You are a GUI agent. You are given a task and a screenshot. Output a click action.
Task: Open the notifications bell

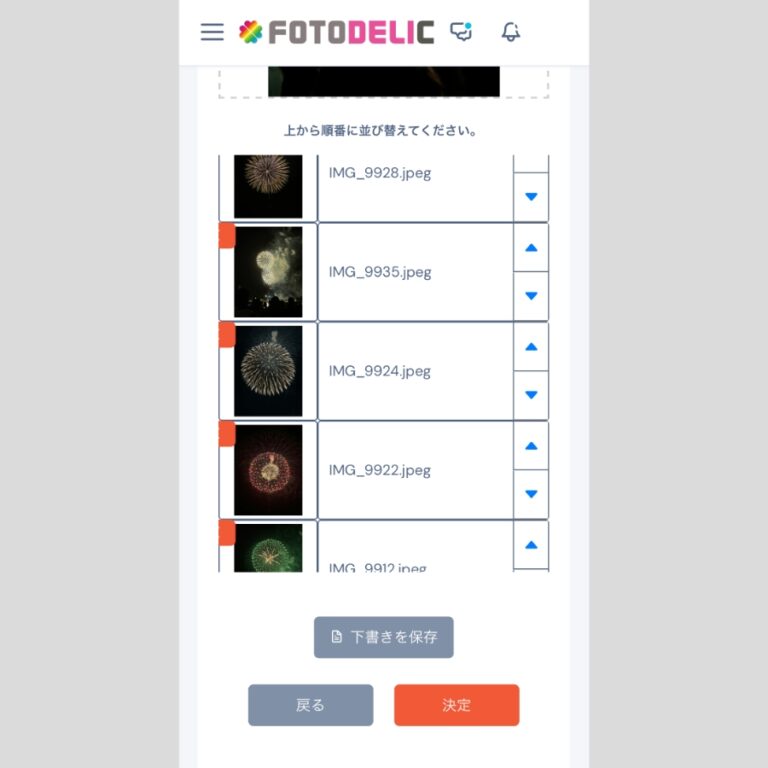pos(511,32)
